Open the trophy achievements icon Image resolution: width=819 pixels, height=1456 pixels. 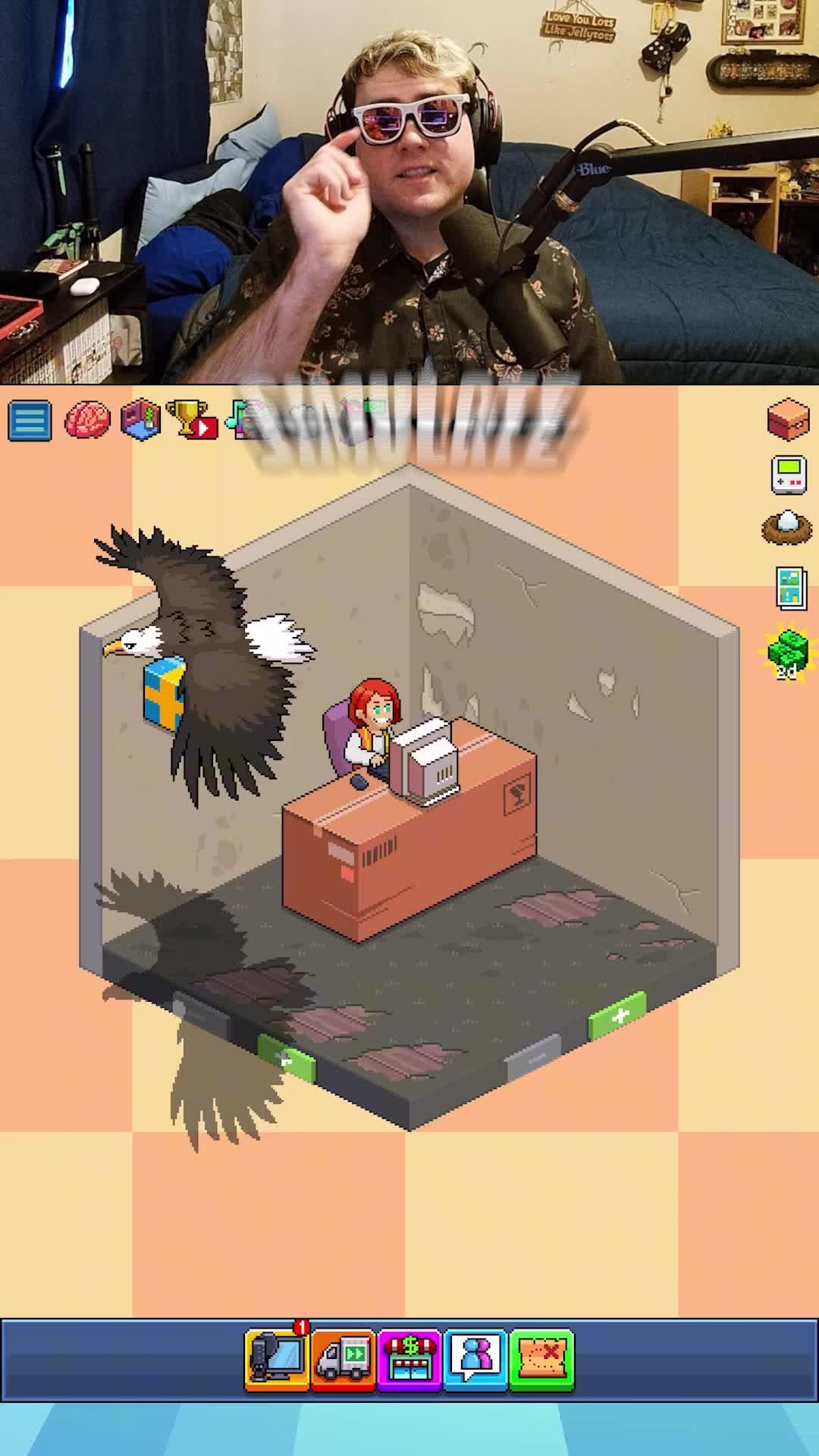(191, 419)
